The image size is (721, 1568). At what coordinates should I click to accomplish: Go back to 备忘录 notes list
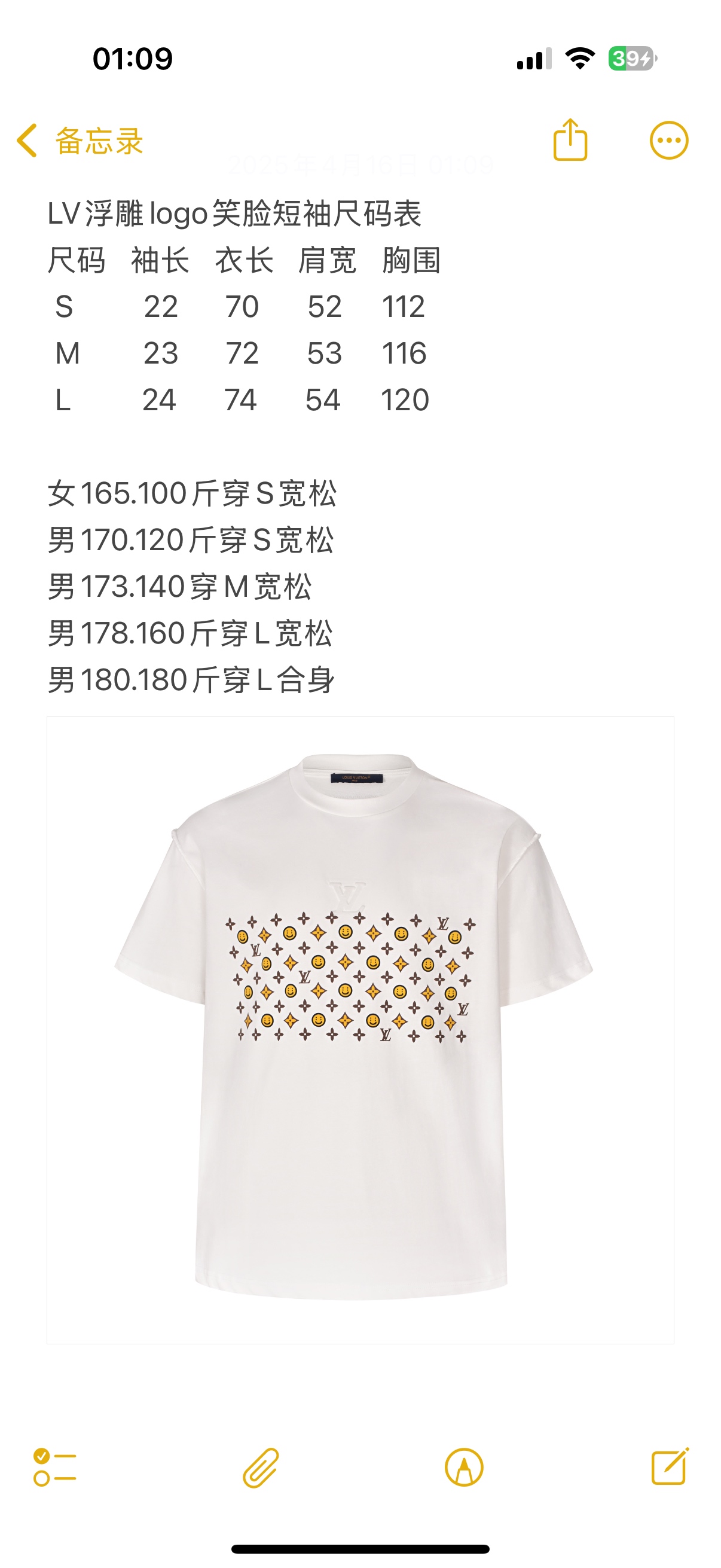[x=79, y=141]
